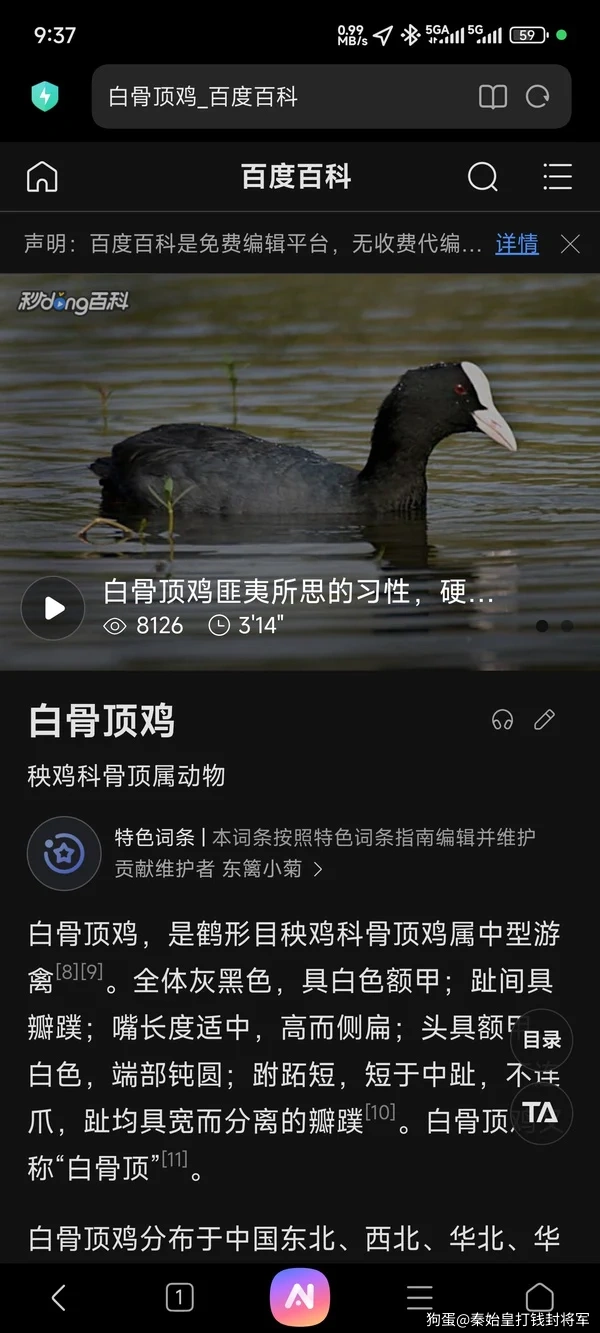
Task: Dismiss the 声明 notice banner
Action: pos(570,243)
